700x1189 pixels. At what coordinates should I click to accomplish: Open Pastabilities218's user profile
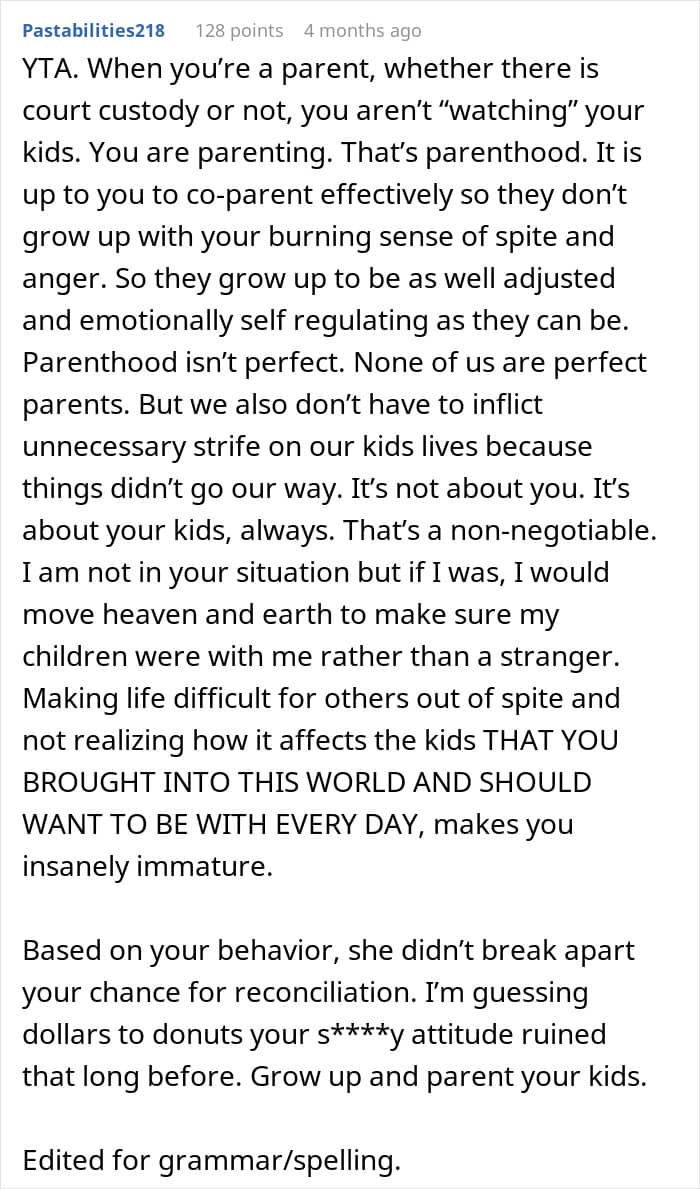95,31
